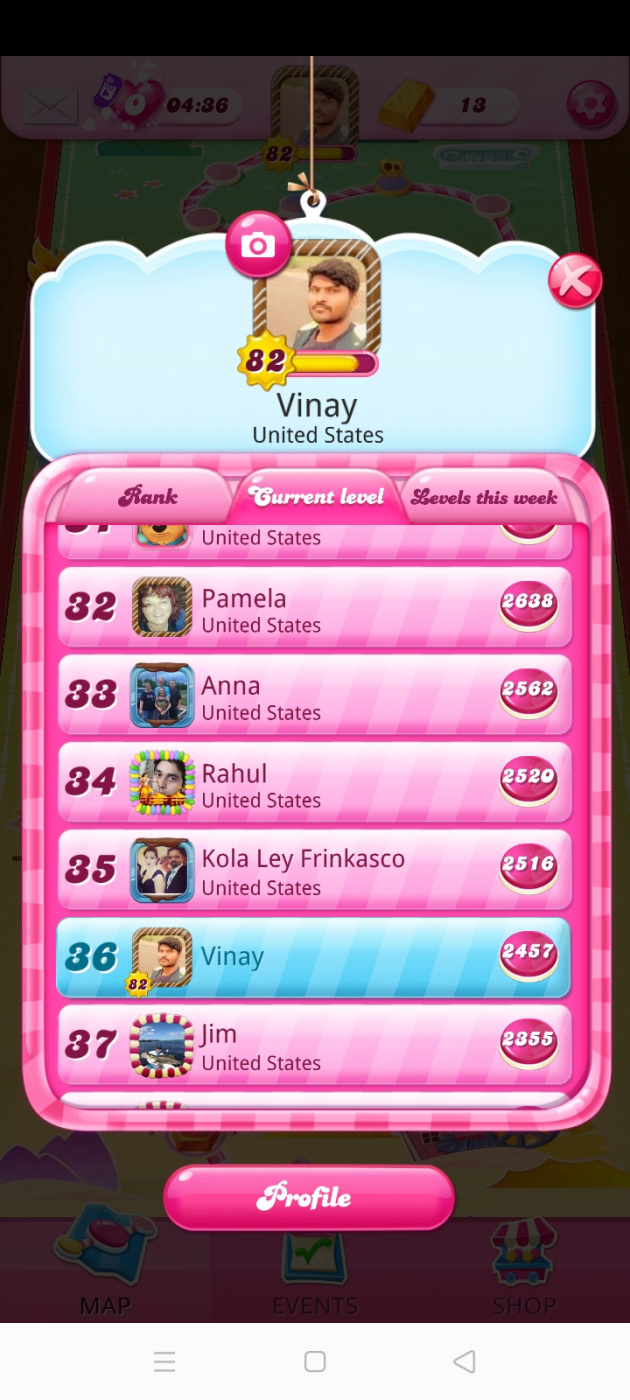Open Kola Ley Frinkasco's entry
Screen dimensions: 630x1400
coord(314,870)
